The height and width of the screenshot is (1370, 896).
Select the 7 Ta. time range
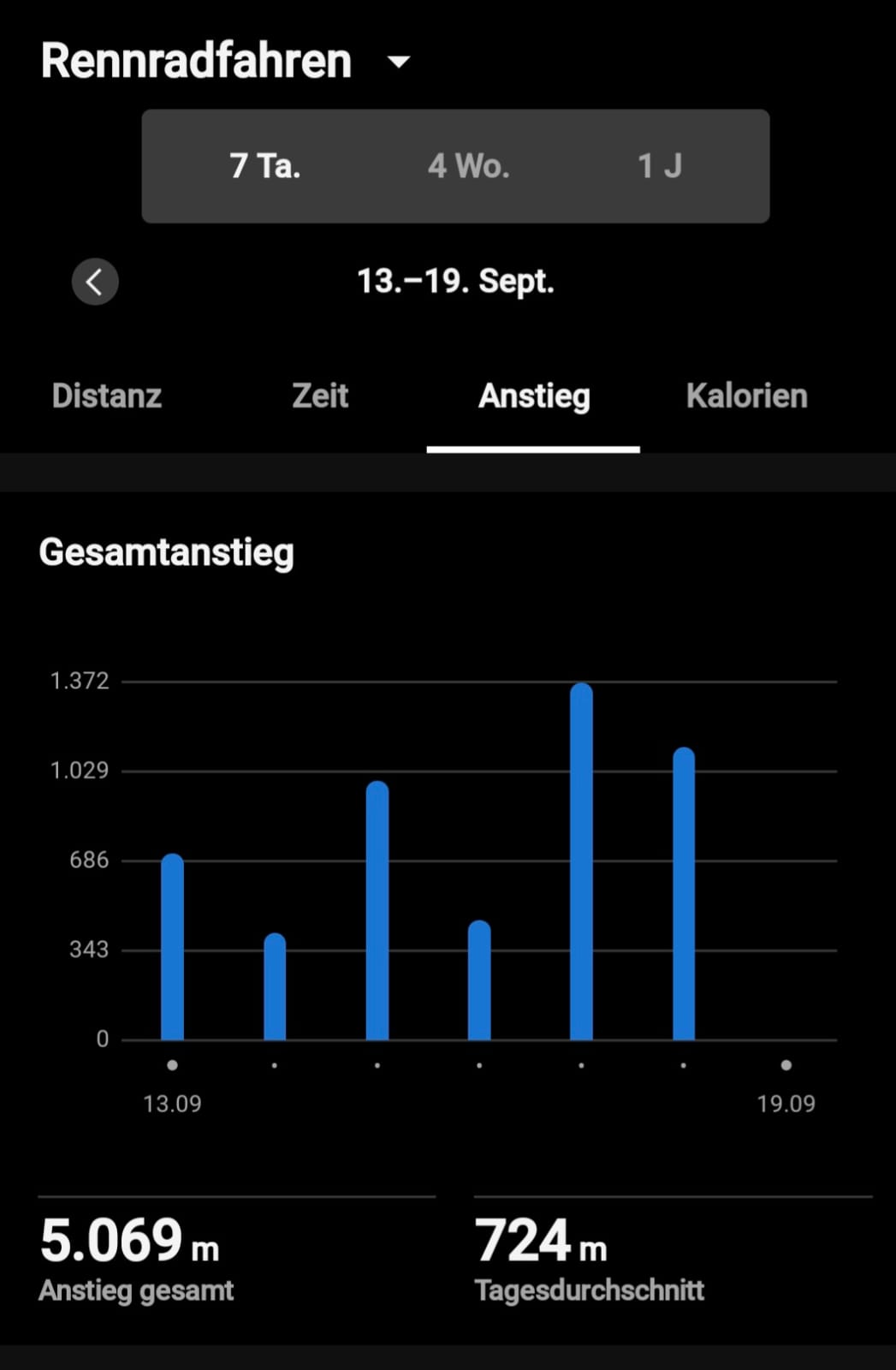pyautogui.click(x=264, y=165)
